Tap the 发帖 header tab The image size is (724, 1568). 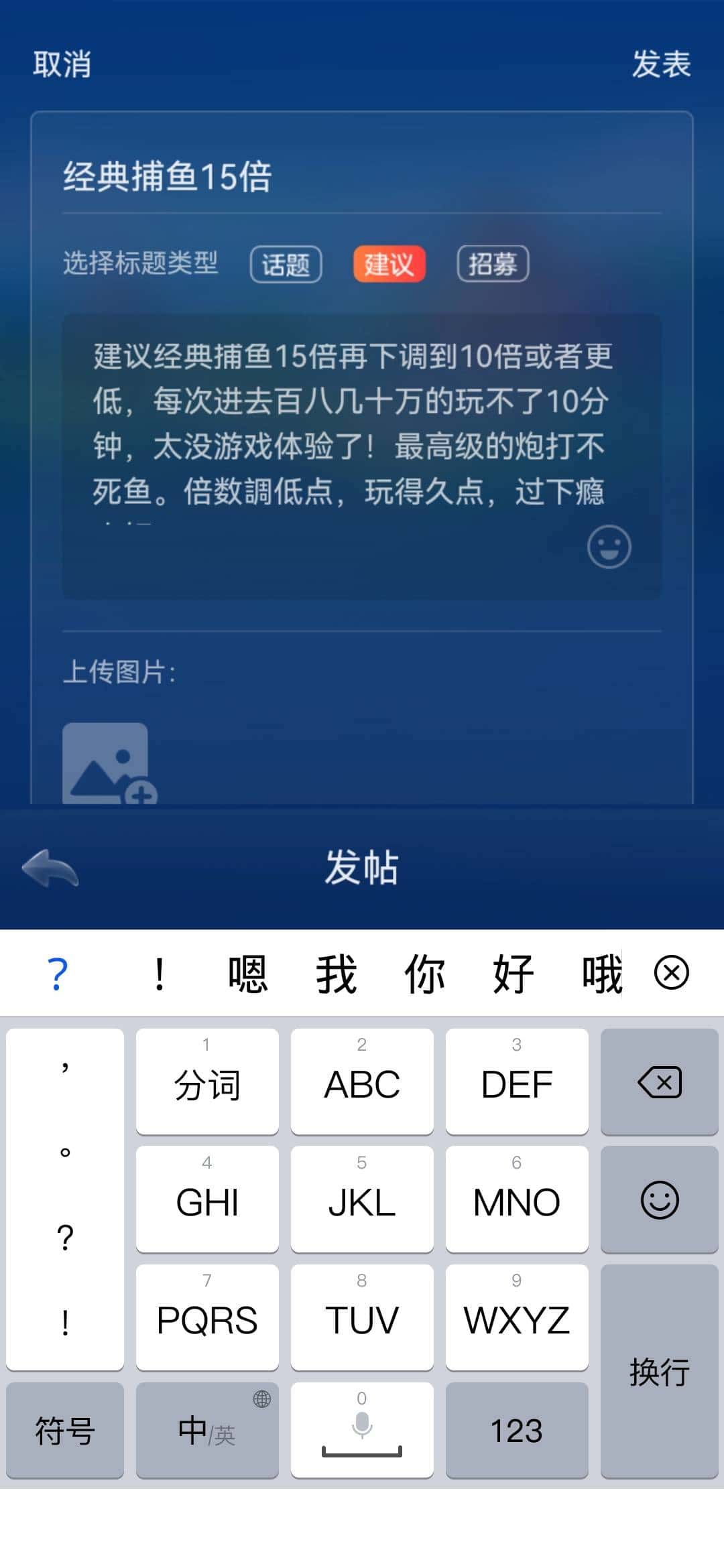362,868
